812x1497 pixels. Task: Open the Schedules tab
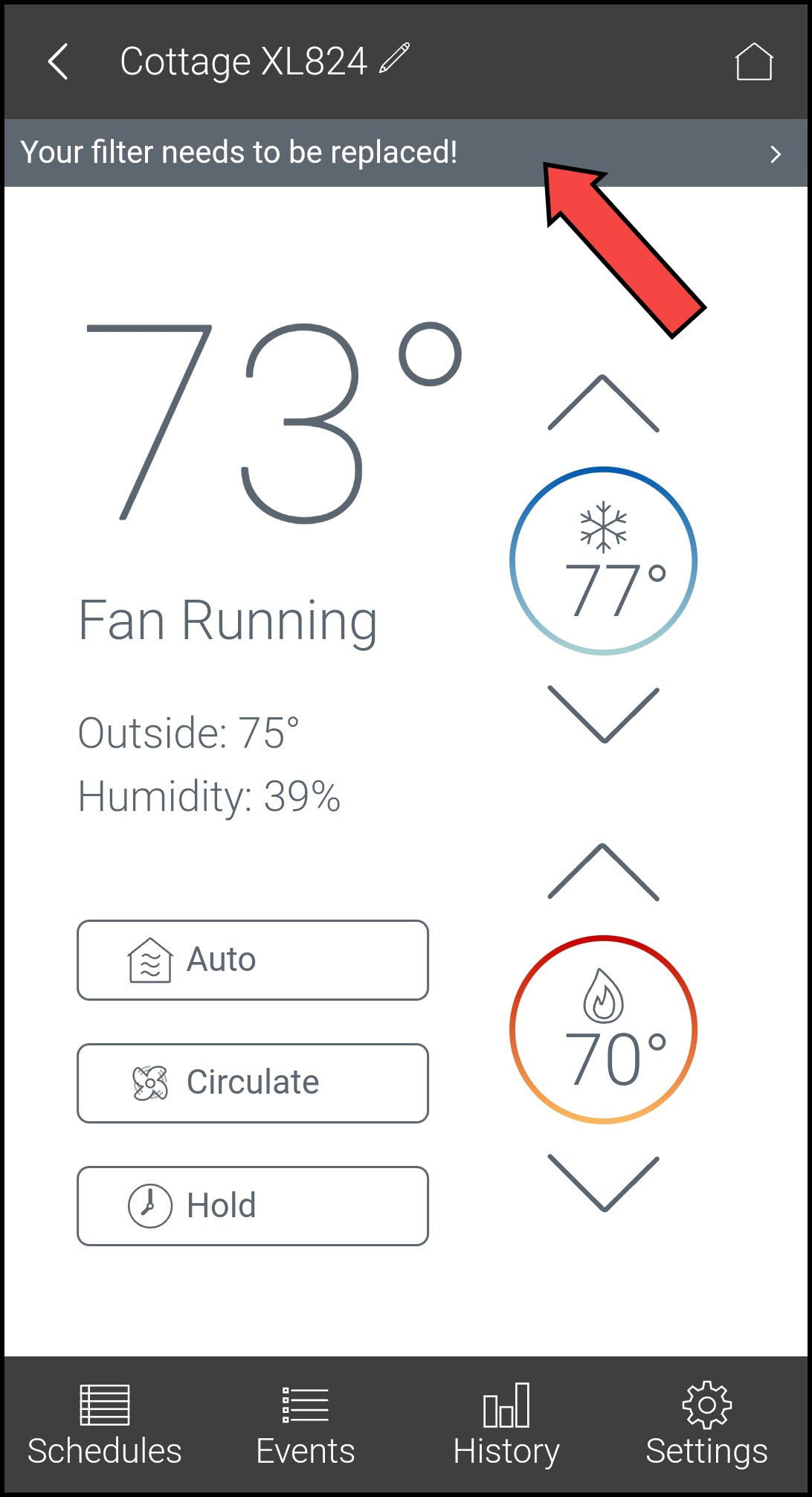pyautogui.click(x=104, y=1426)
